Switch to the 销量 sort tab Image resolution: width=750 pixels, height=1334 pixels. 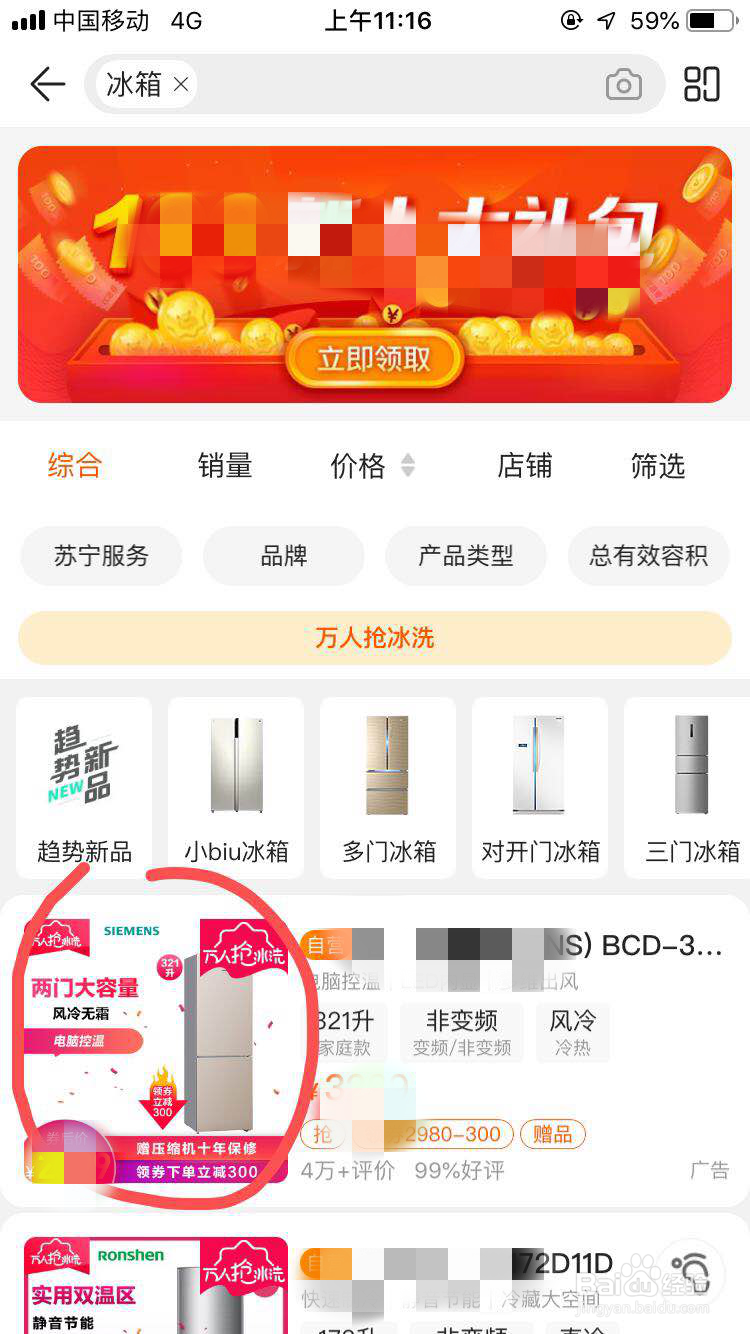coord(224,465)
